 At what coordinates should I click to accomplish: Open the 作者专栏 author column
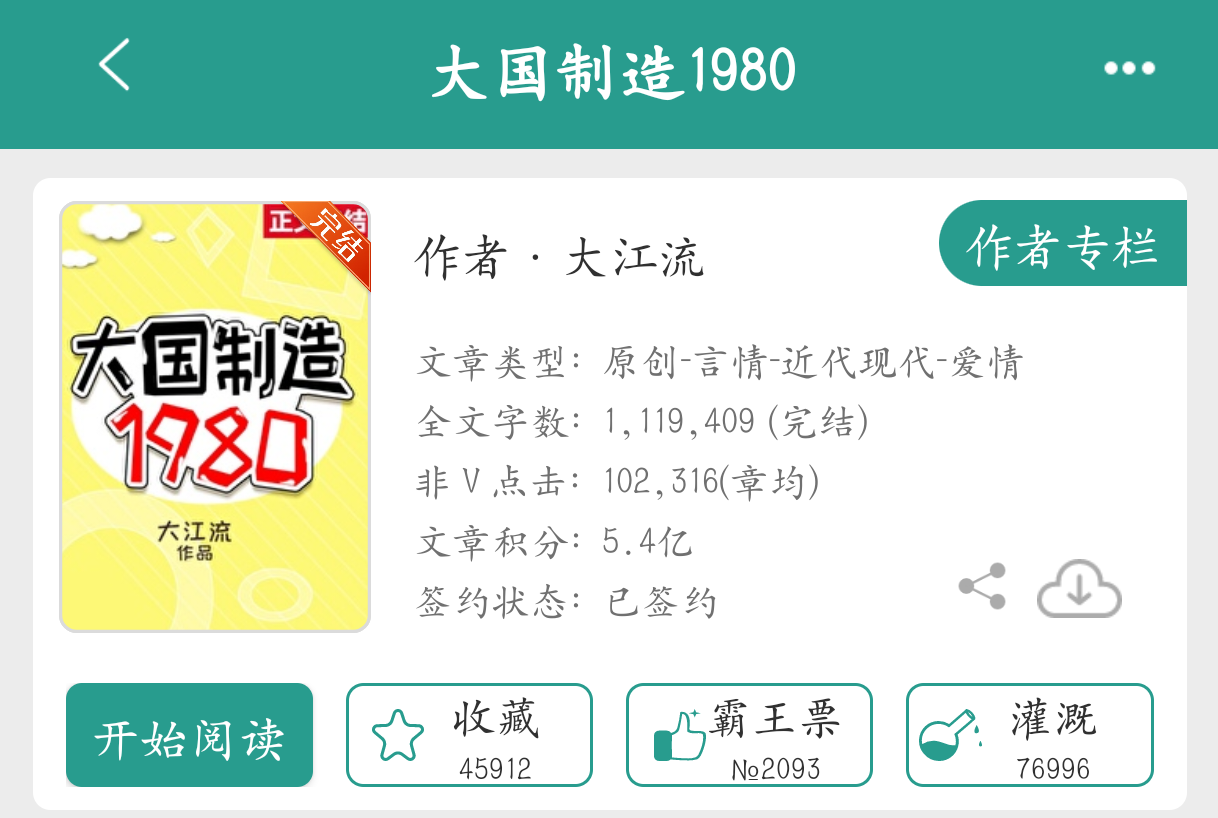(1063, 244)
